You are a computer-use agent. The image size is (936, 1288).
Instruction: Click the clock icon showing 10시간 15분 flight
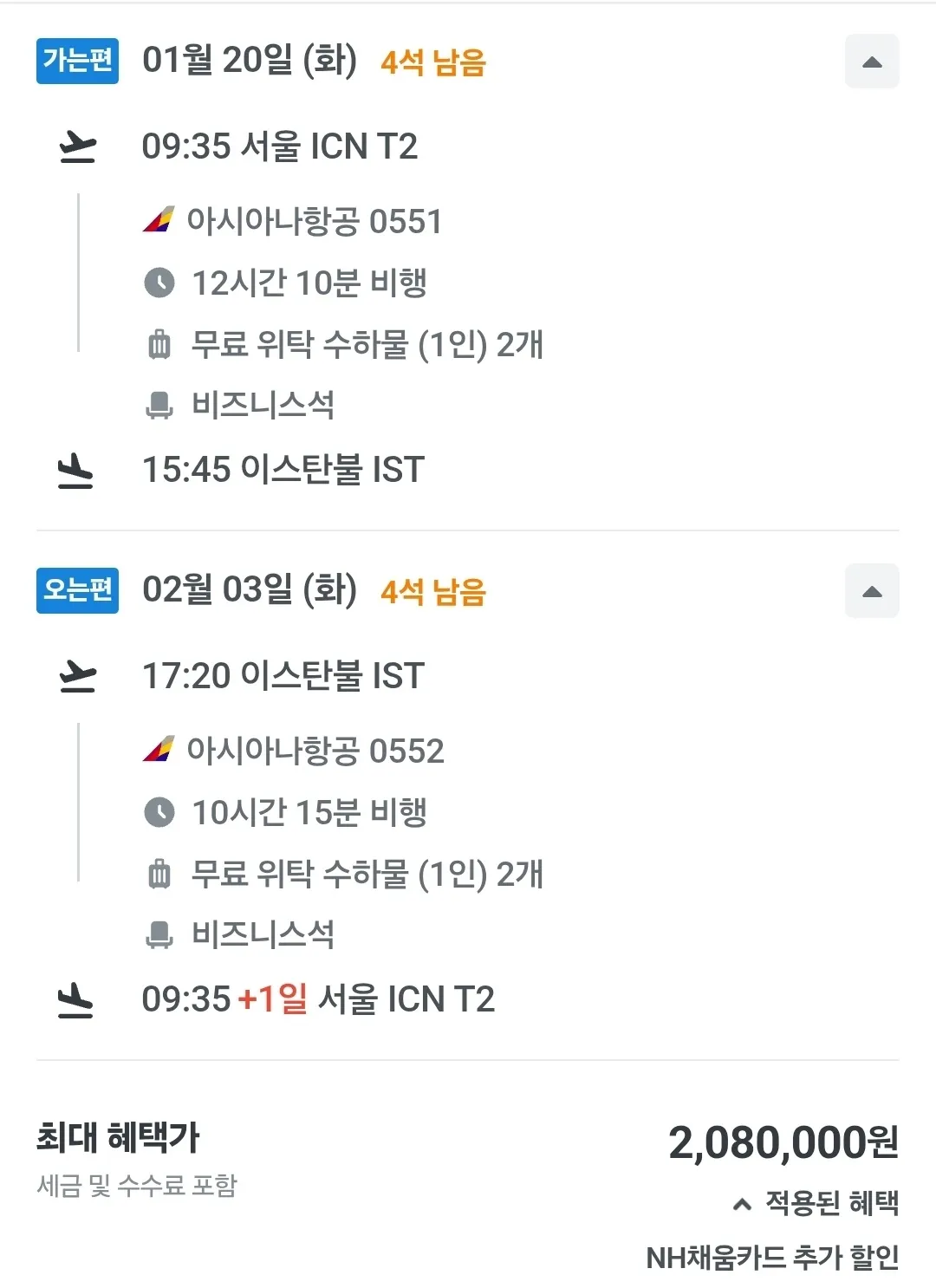[159, 812]
